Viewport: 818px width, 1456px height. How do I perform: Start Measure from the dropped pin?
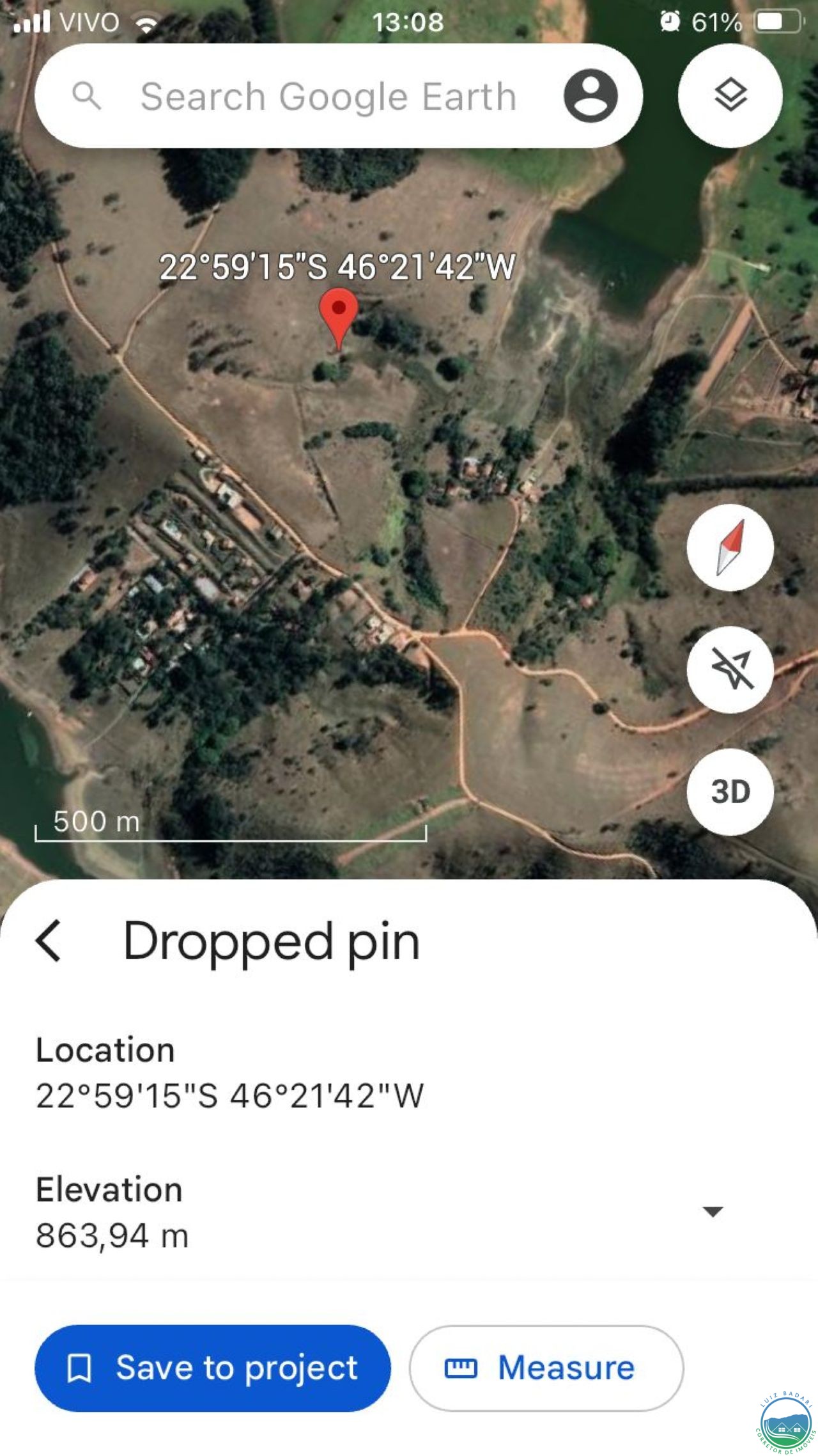pos(546,1368)
